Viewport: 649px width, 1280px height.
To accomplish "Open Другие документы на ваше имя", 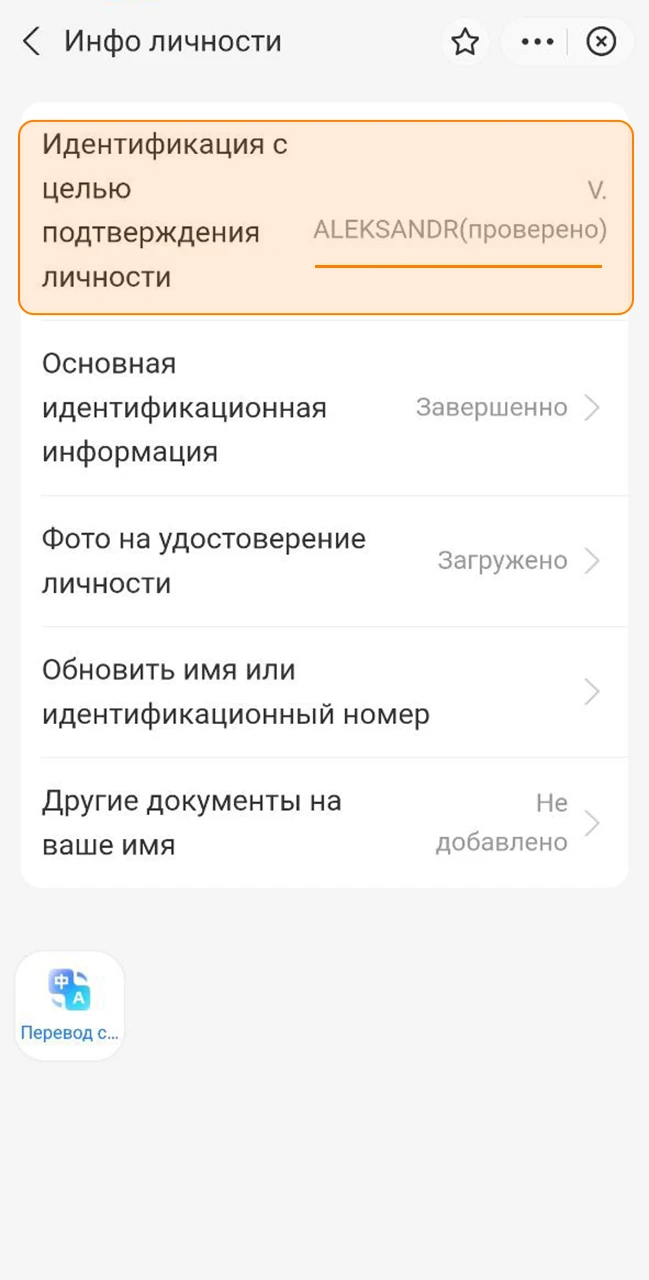I will point(325,823).
